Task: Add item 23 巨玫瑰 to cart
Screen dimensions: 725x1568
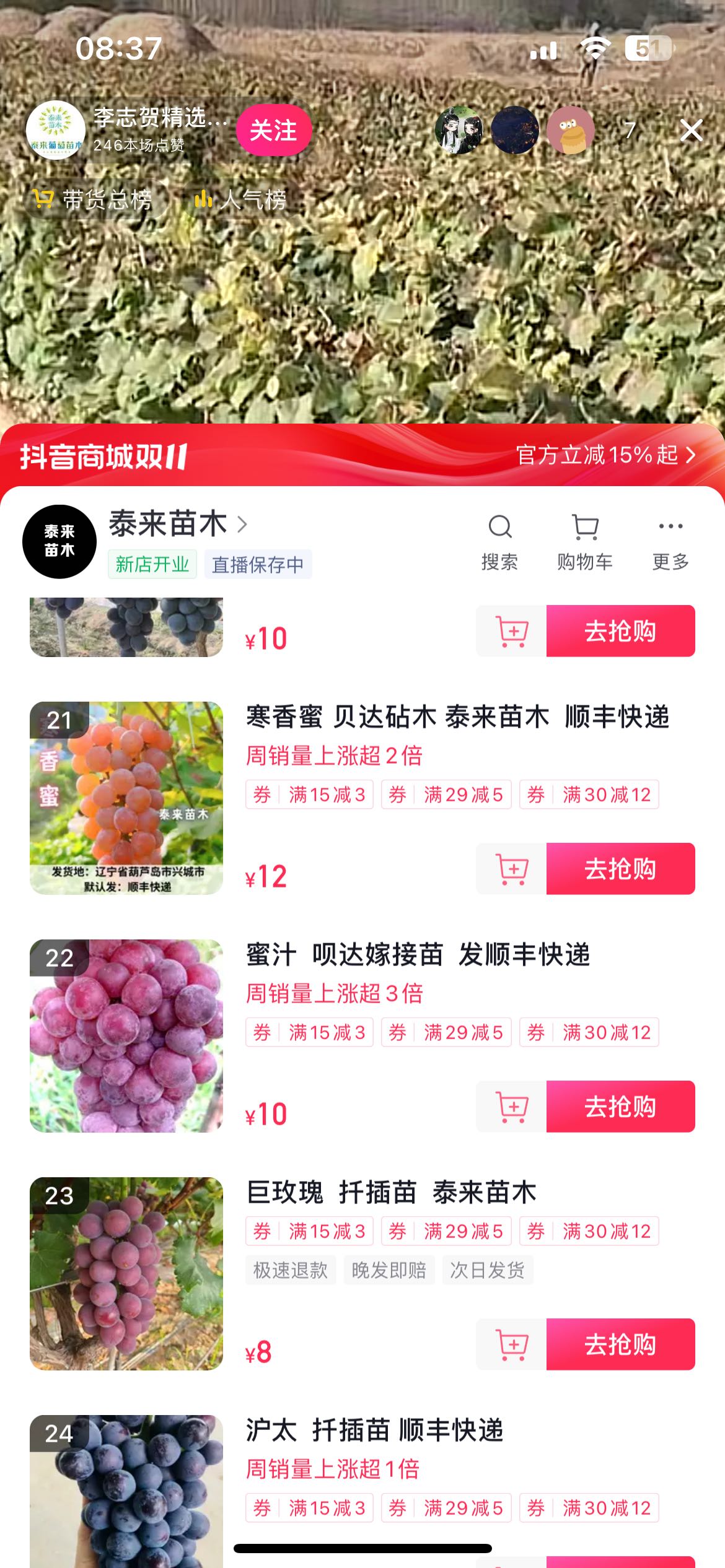Action: 512,1344
